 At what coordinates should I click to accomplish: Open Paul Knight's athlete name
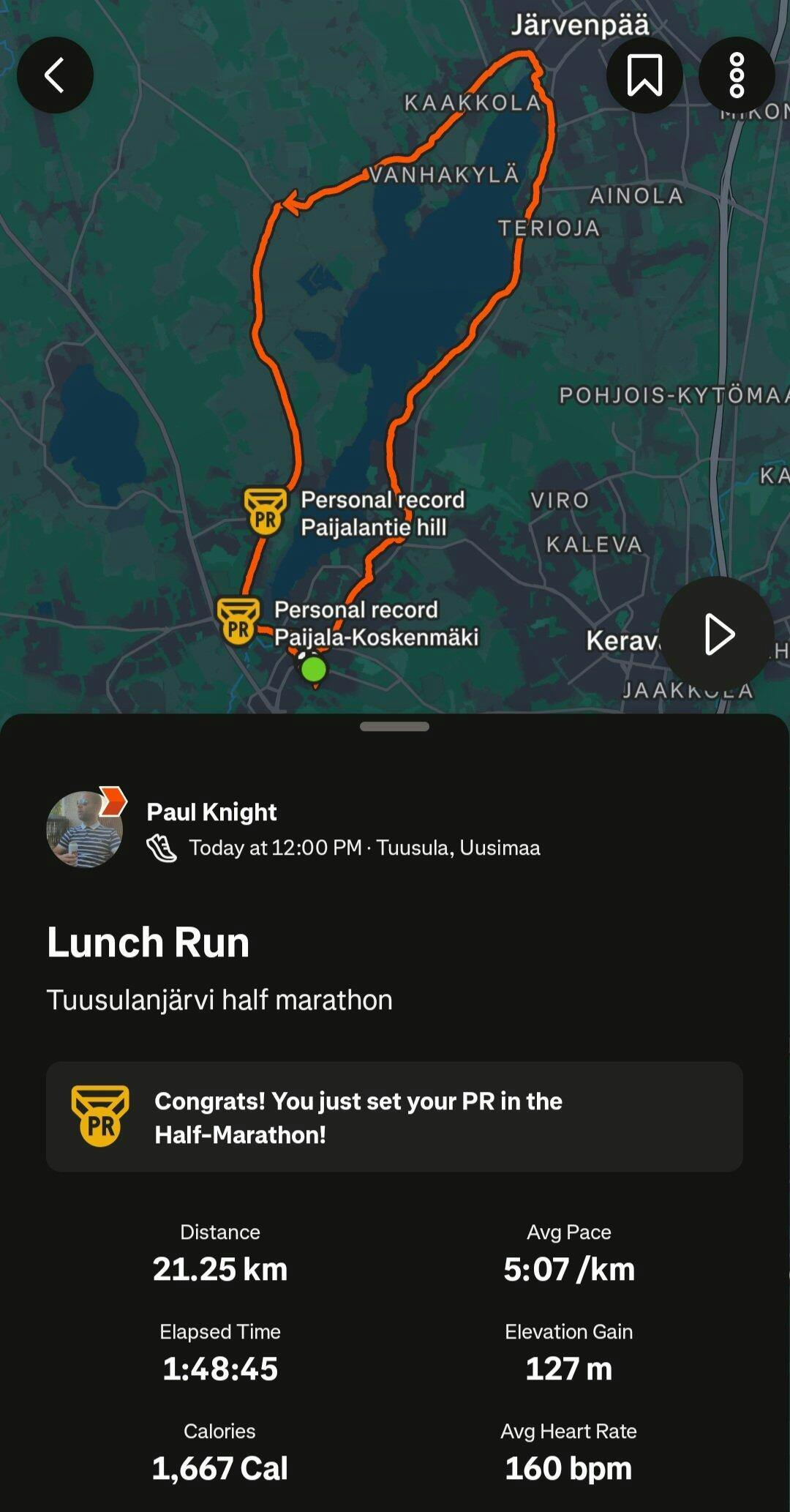[x=211, y=812]
